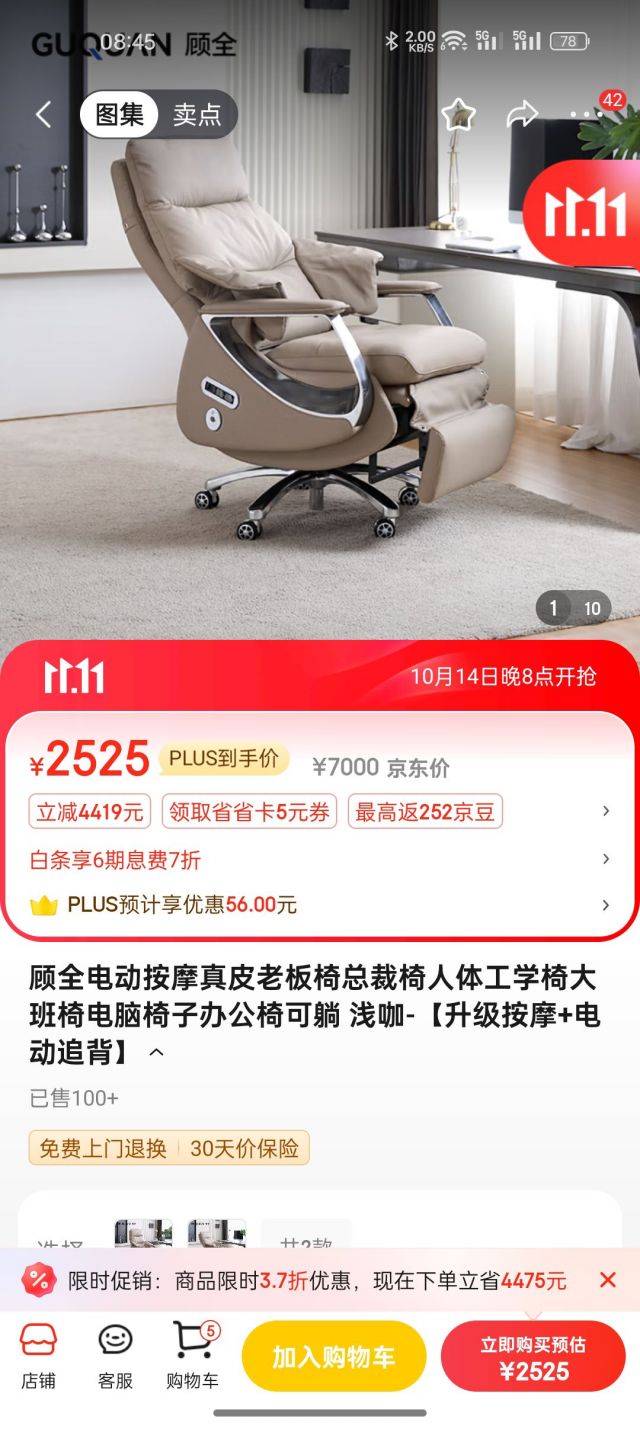Screen dimensions: 640x1429
Task: View 免费上门退换 service guarantees
Action: point(103,1148)
